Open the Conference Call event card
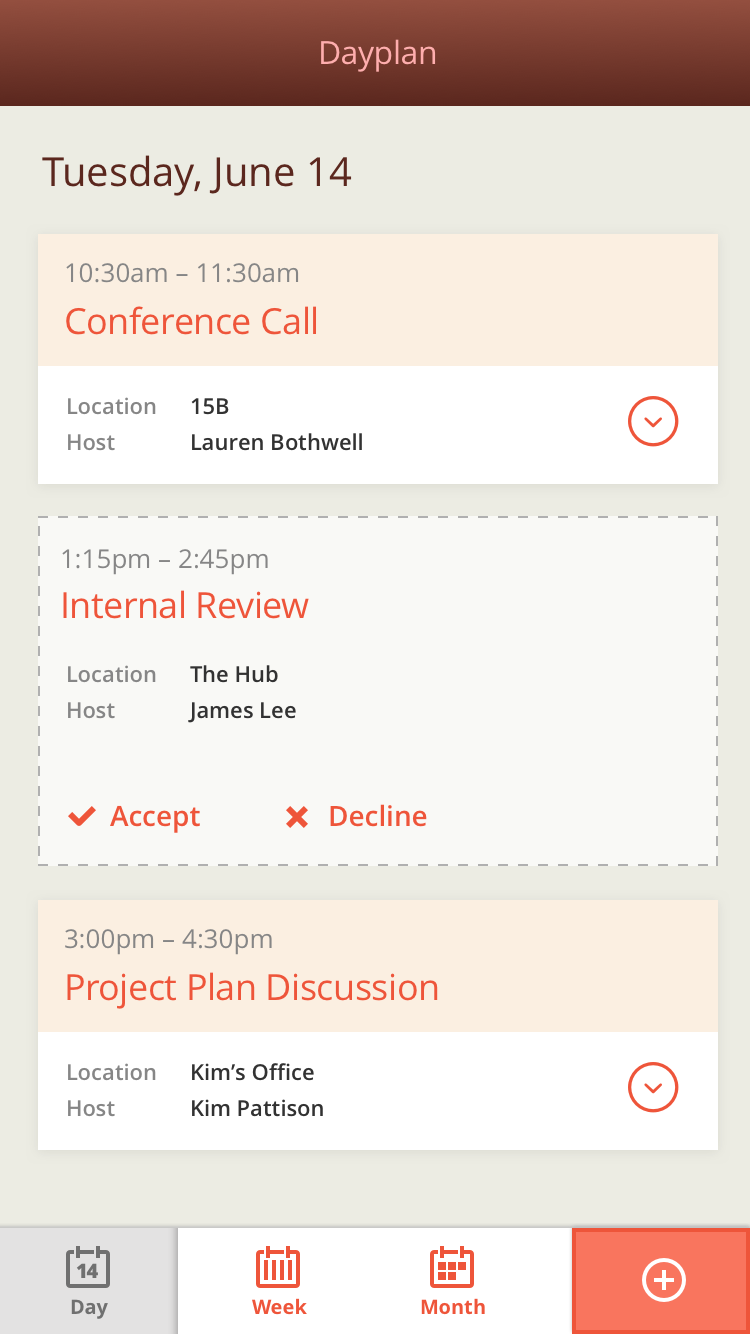This screenshot has width=750, height=1334. [x=378, y=359]
